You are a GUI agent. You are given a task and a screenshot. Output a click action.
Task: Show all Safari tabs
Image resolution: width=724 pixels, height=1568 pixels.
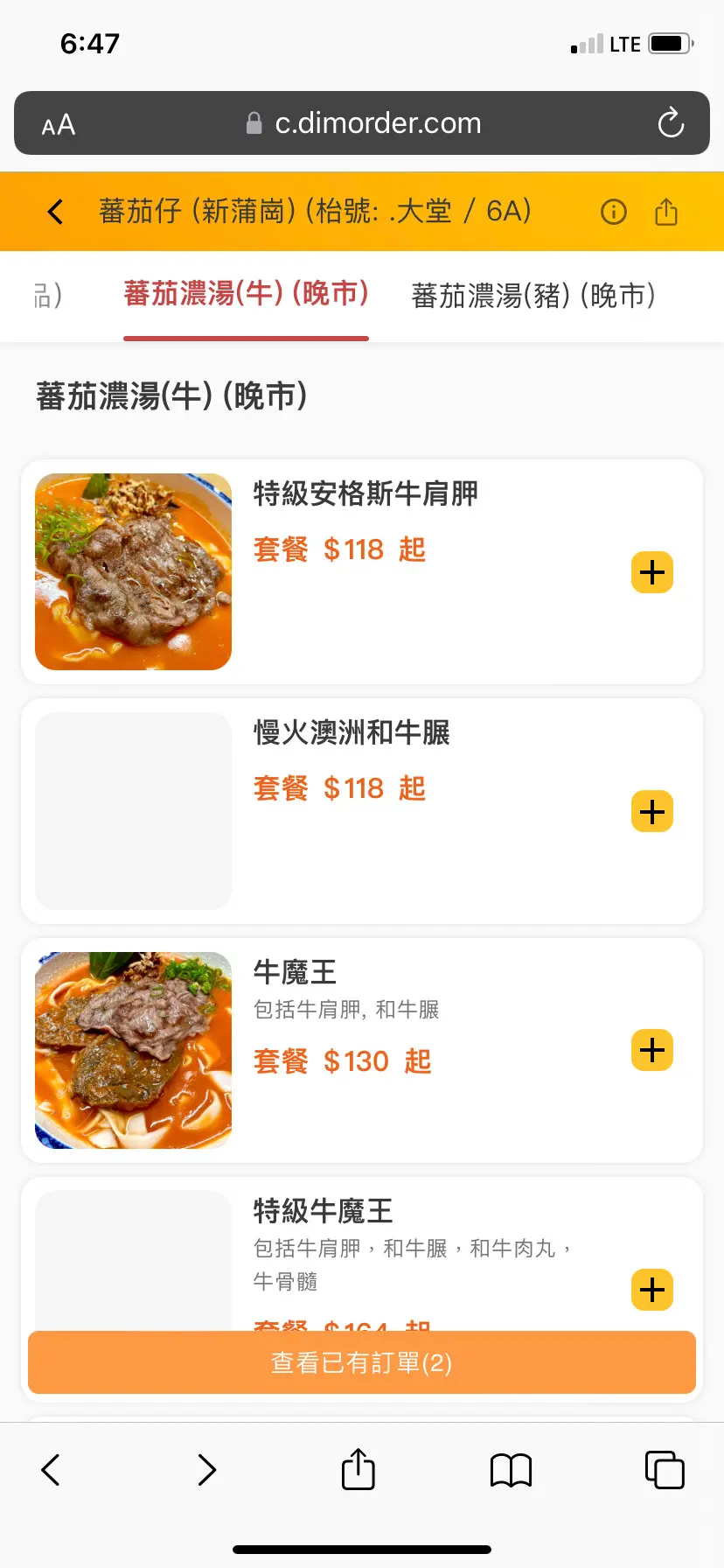tap(665, 1470)
